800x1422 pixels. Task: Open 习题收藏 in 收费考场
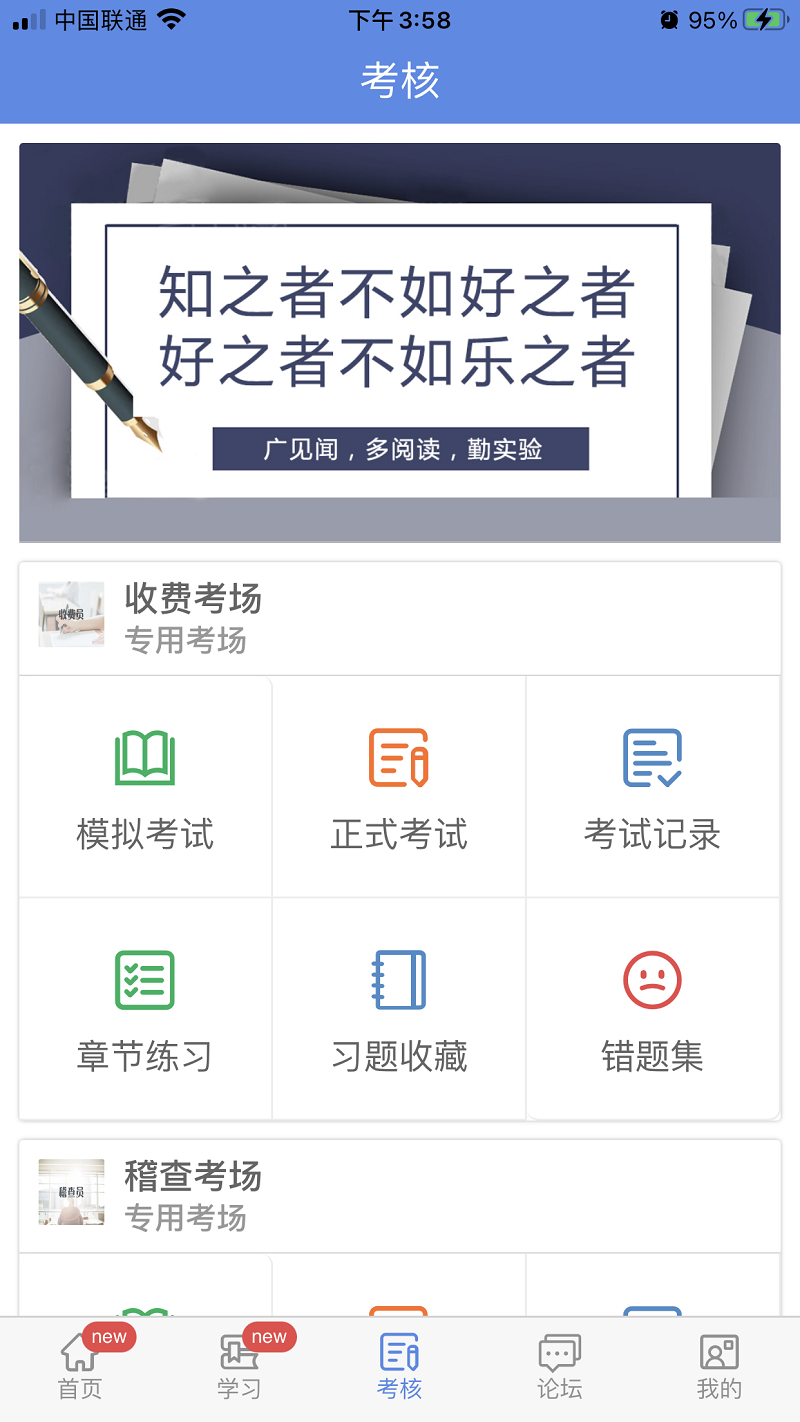click(399, 1010)
